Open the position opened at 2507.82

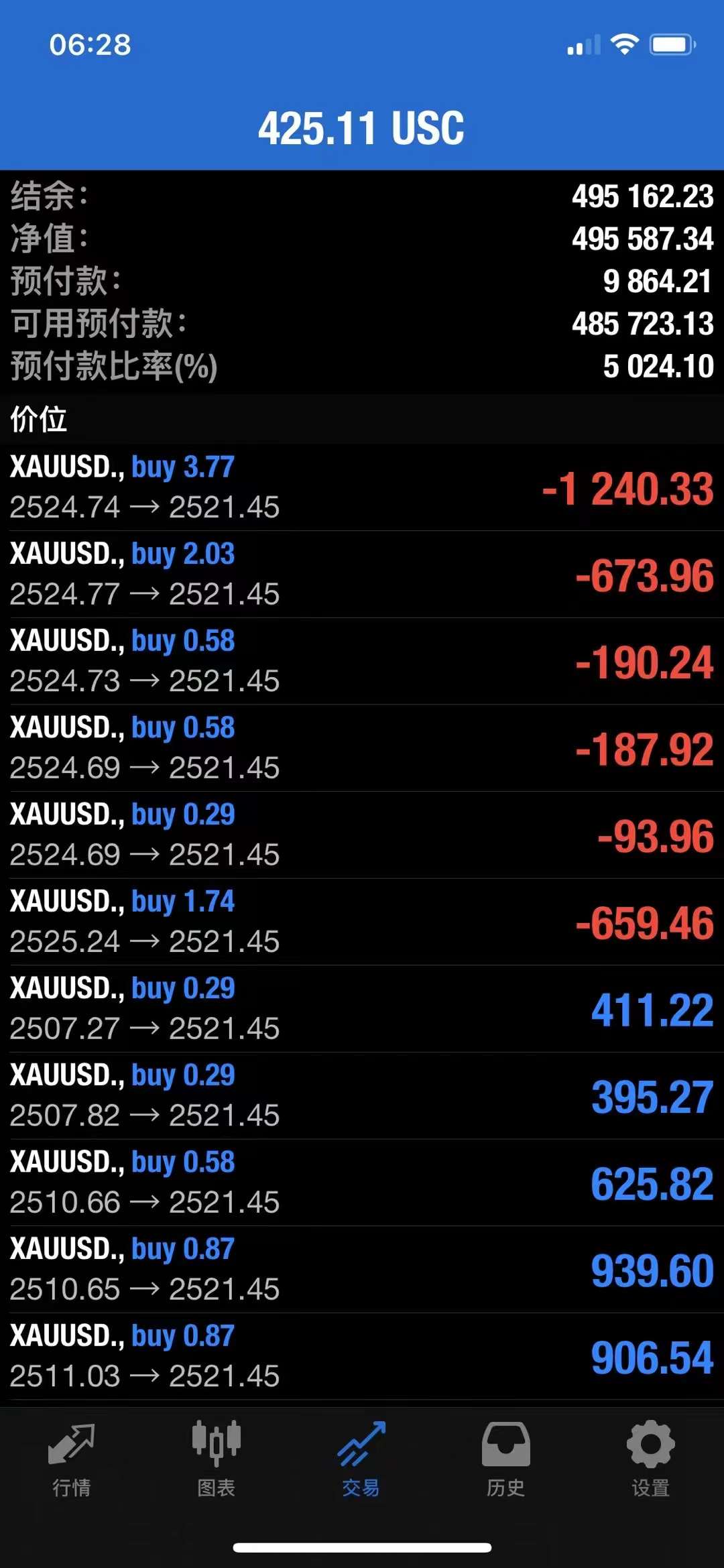pyautogui.click(x=362, y=1095)
